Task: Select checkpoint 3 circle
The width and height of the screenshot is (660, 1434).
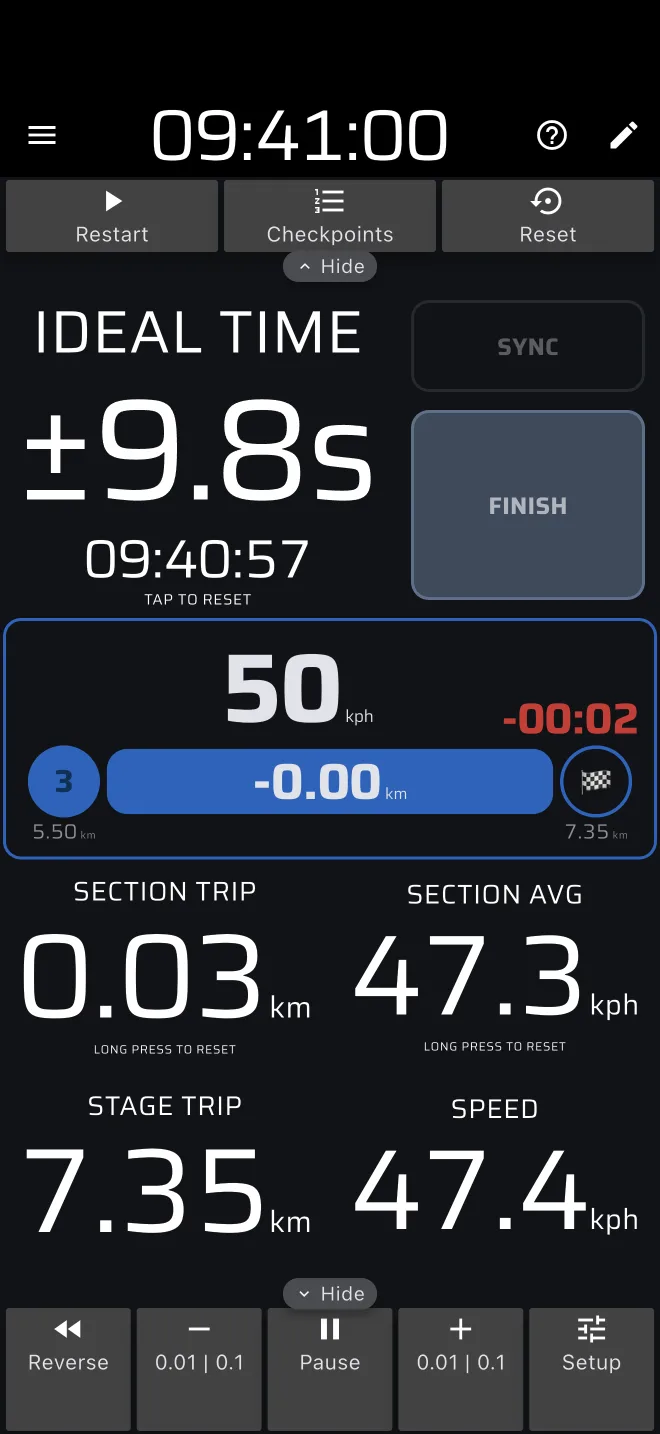Action: pos(64,781)
